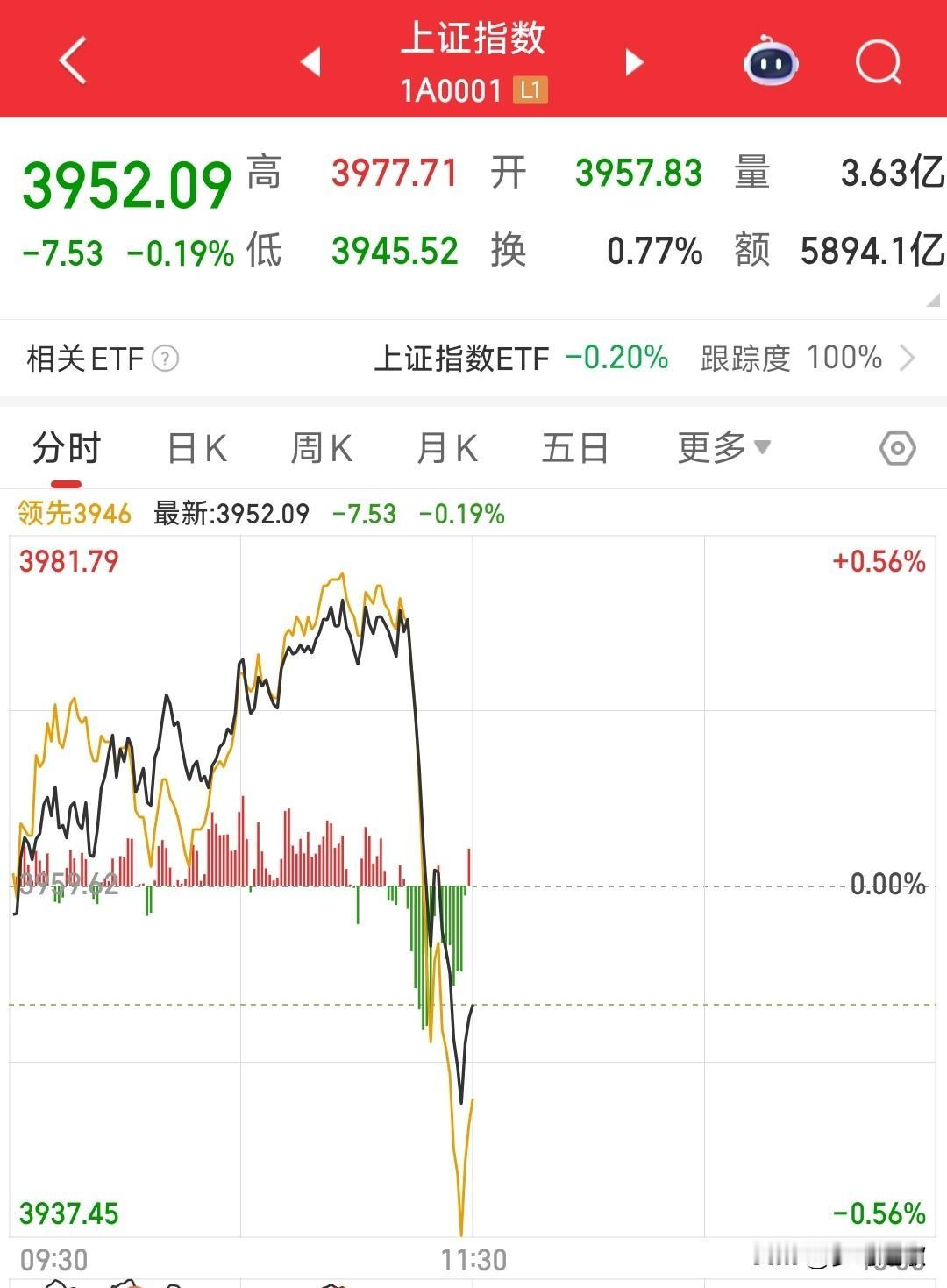Open chart settings via the gear icon
Image resolution: width=947 pixels, height=1288 pixels.
(x=896, y=447)
